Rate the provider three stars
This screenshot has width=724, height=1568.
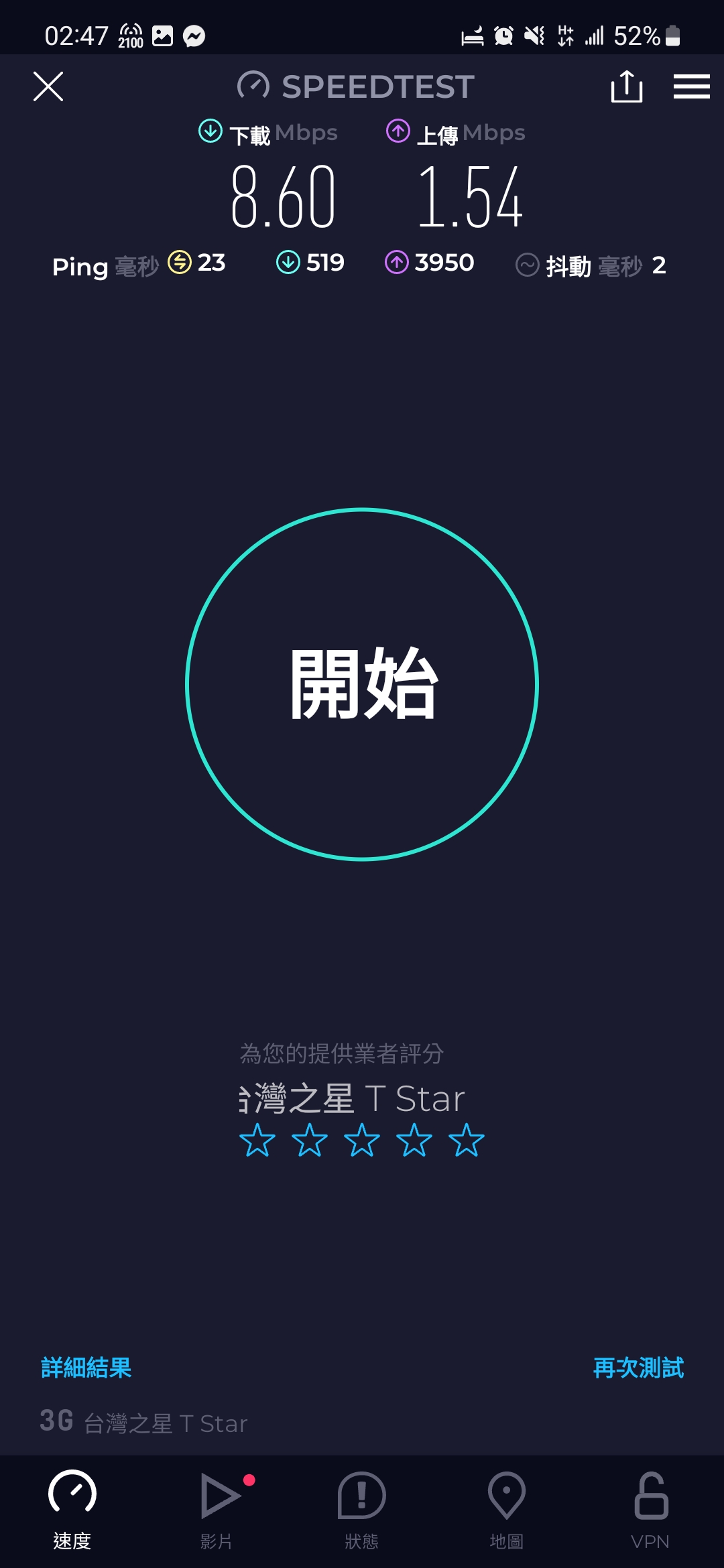click(362, 1140)
